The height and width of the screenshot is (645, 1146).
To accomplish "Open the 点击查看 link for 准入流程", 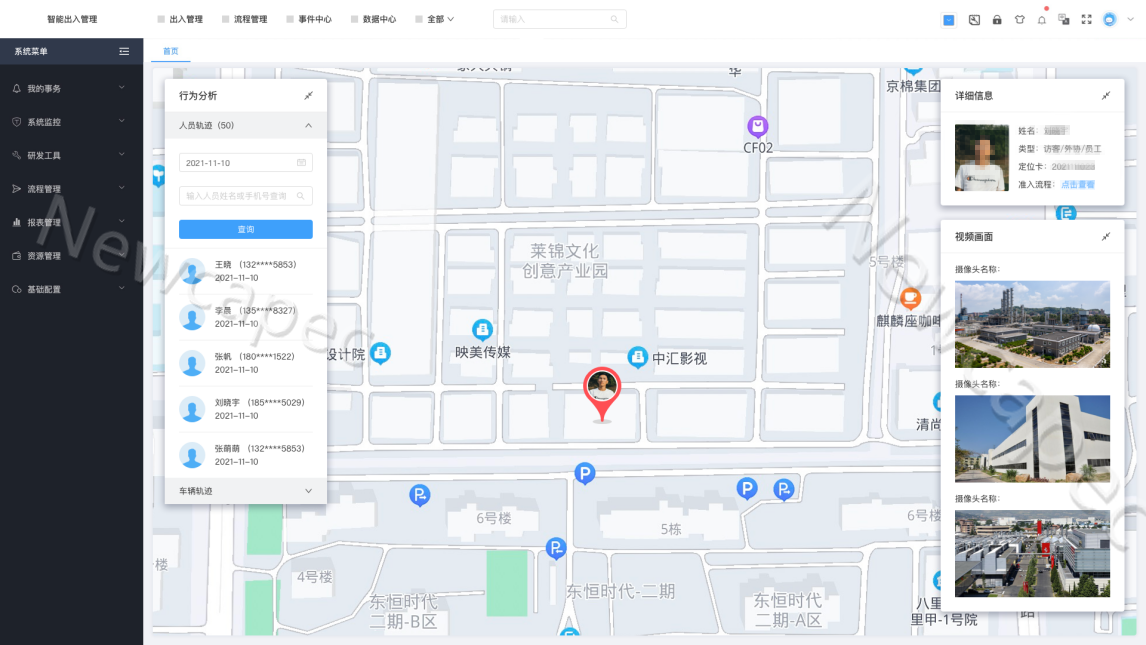I will (x=1078, y=184).
